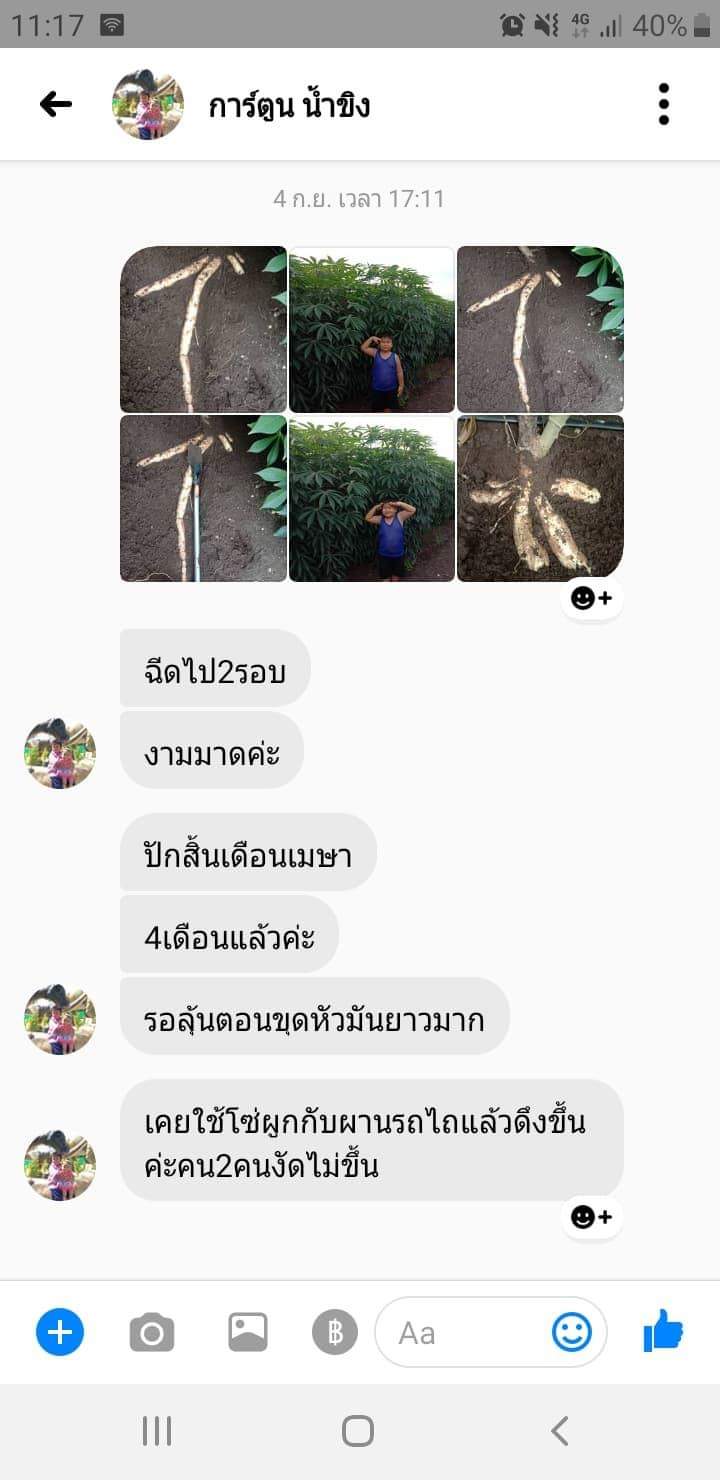Add a reaction to the photo album
Viewport: 720px width, 1480px height.
click(591, 598)
